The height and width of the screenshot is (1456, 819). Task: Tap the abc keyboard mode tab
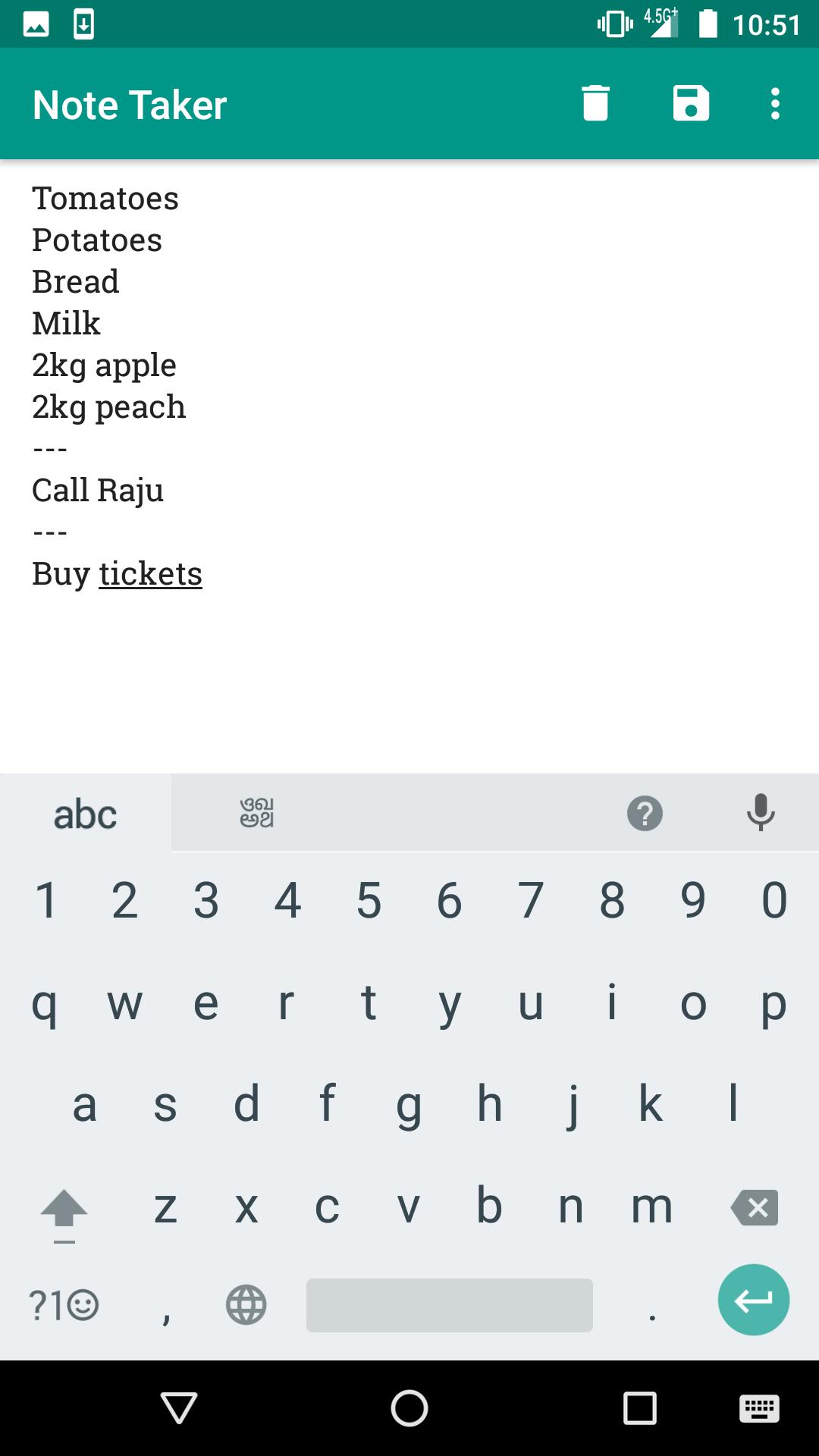[85, 814]
